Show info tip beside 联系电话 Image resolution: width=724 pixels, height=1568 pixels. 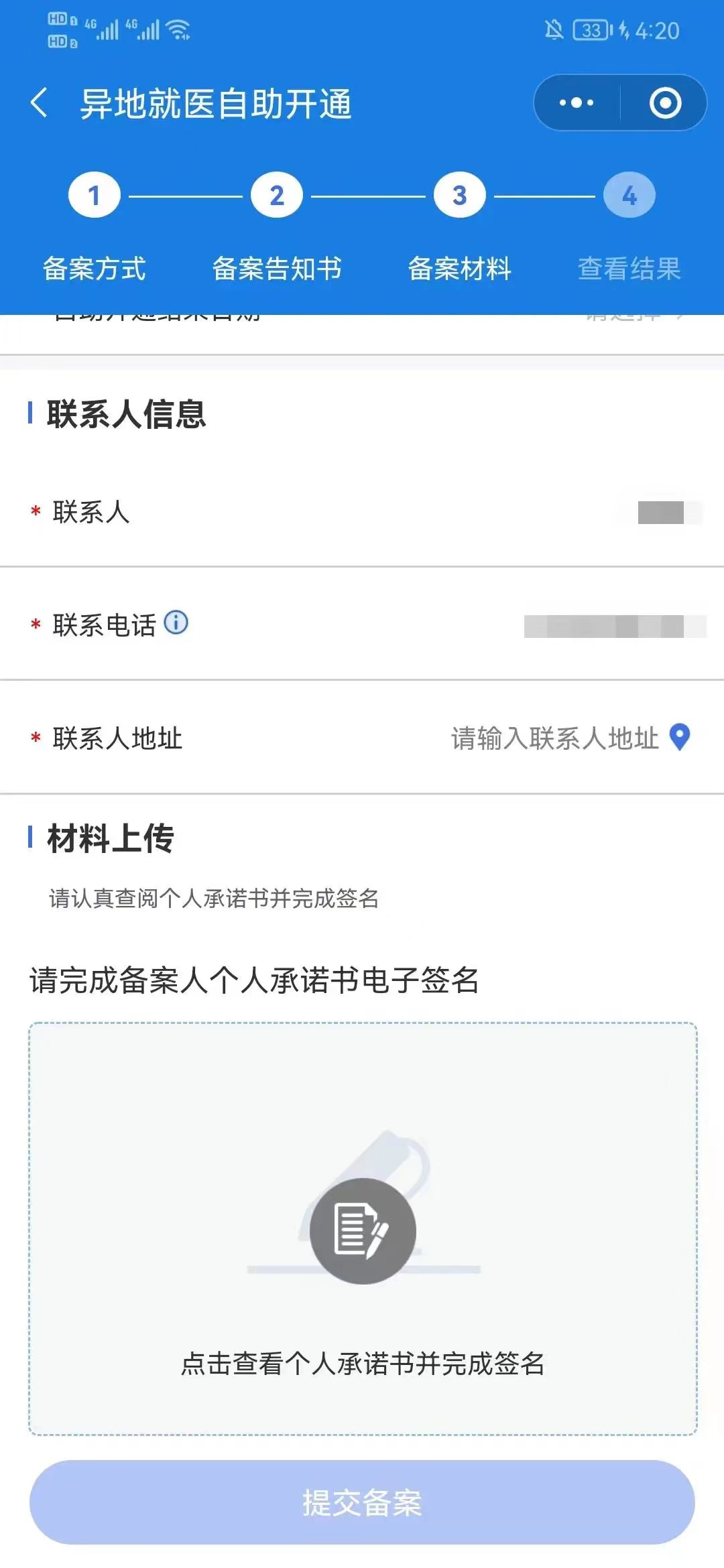pos(176,623)
